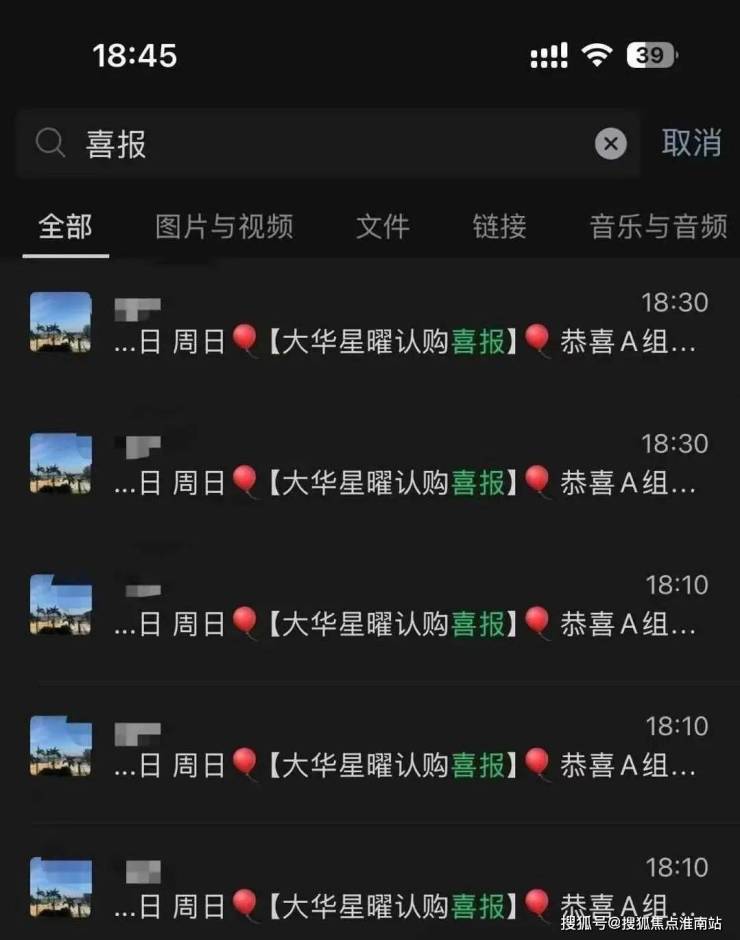Cancel the search with 取消
The height and width of the screenshot is (940, 740).
[691, 143]
